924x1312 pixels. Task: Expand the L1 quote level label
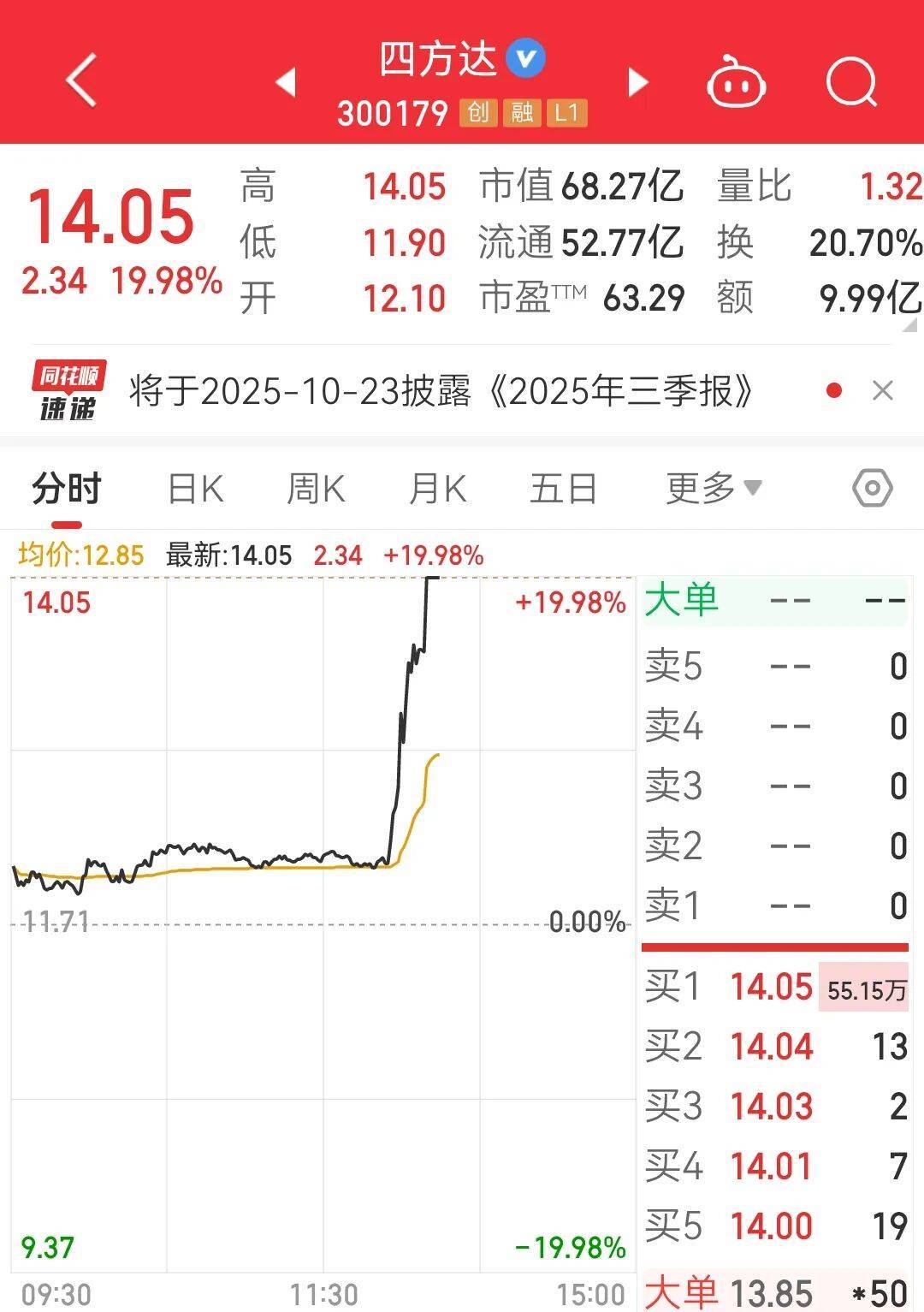tap(566, 112)
